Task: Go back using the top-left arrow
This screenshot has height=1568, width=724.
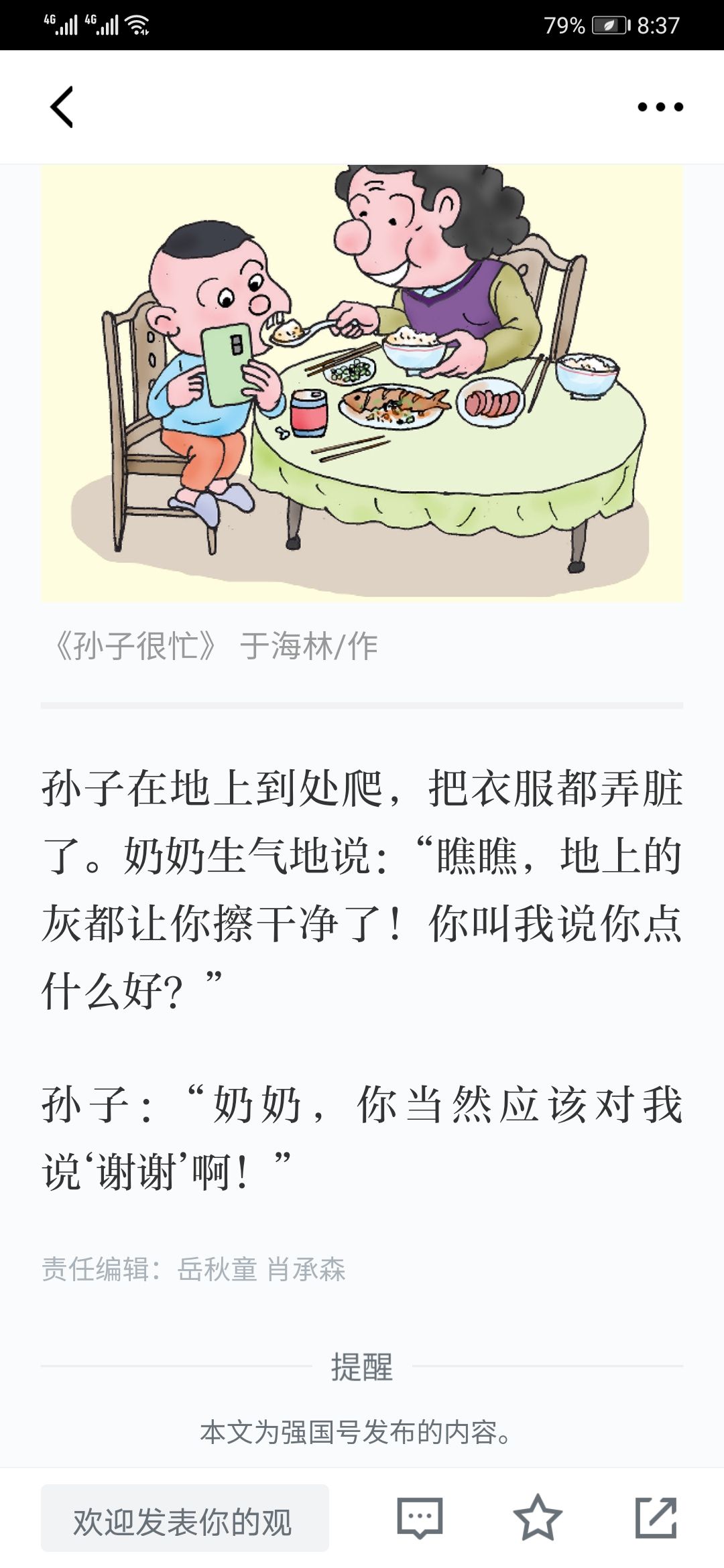Action: click(62, 107)
